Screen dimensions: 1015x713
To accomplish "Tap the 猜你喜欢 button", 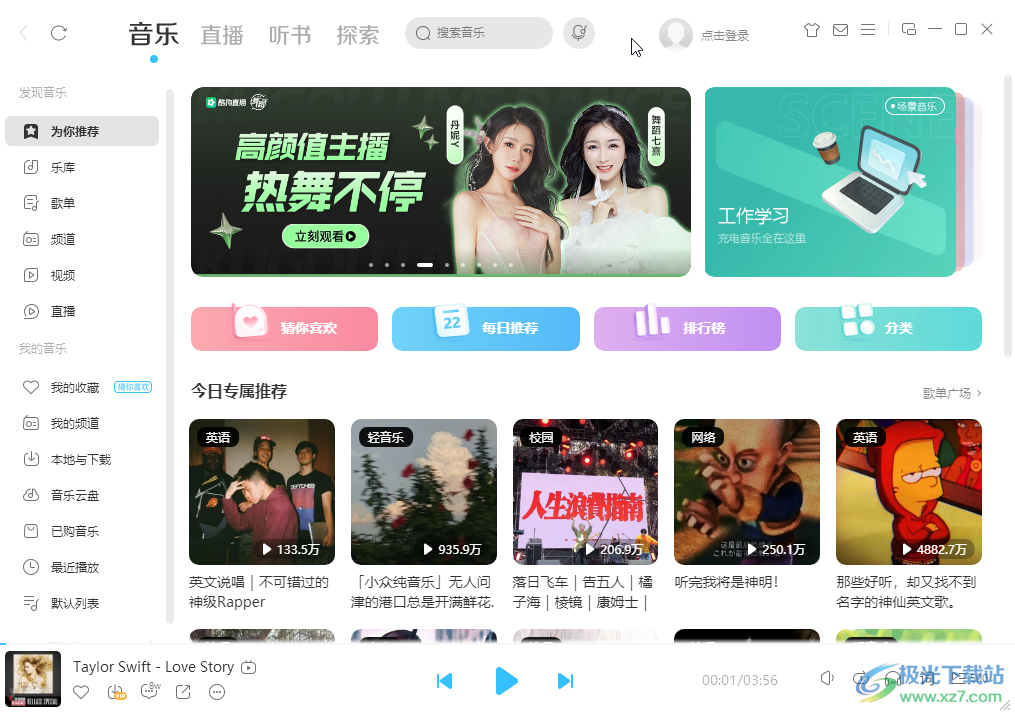I will click(284, 329).
